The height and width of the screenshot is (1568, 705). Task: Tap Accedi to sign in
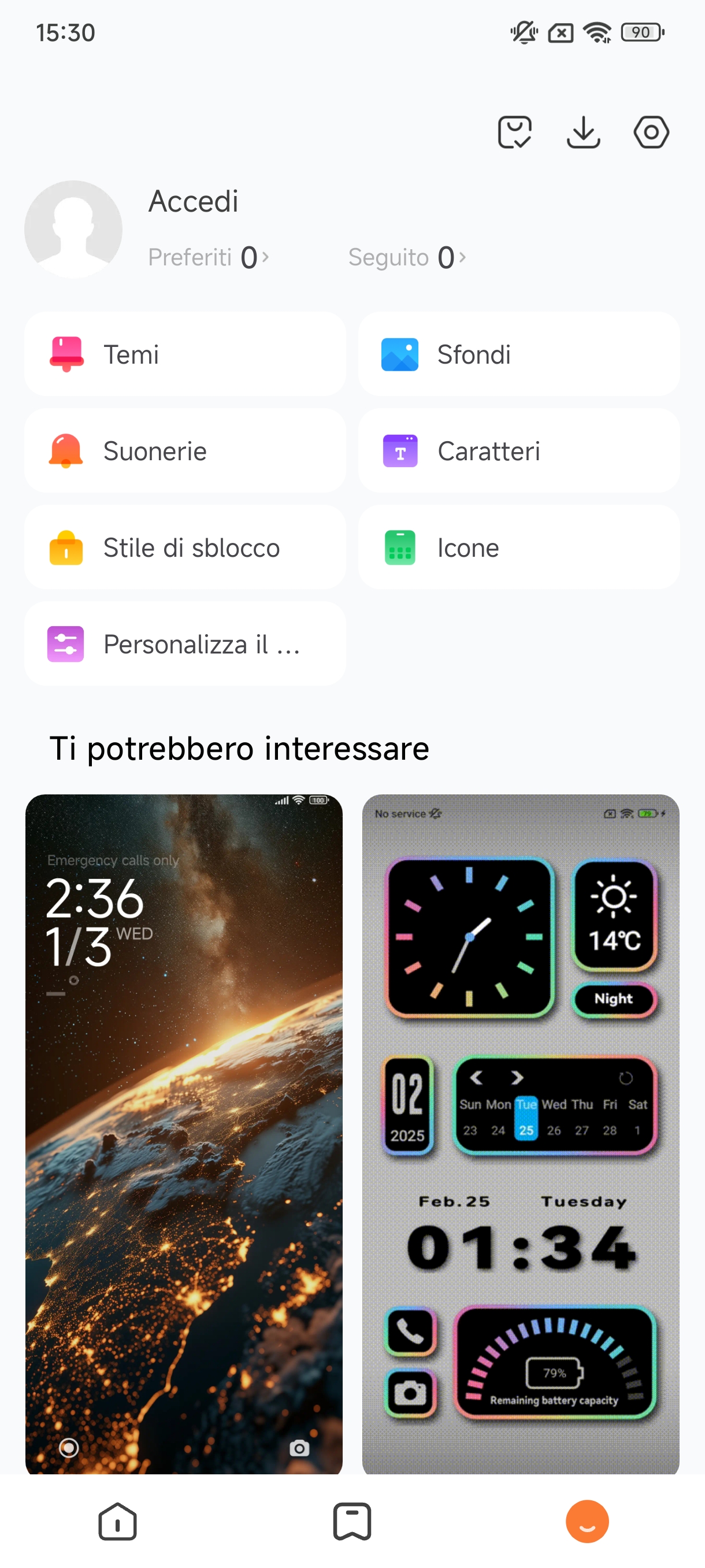click(194, 201)
